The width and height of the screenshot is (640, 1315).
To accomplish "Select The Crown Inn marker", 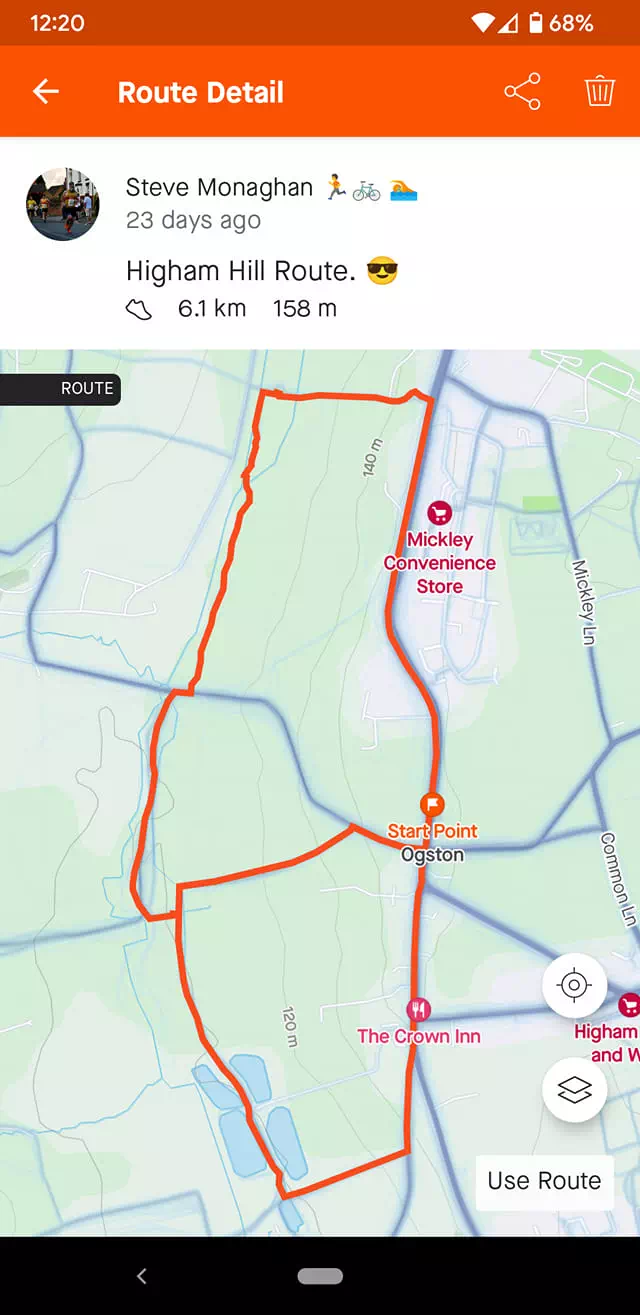I will click(418, 1009).
